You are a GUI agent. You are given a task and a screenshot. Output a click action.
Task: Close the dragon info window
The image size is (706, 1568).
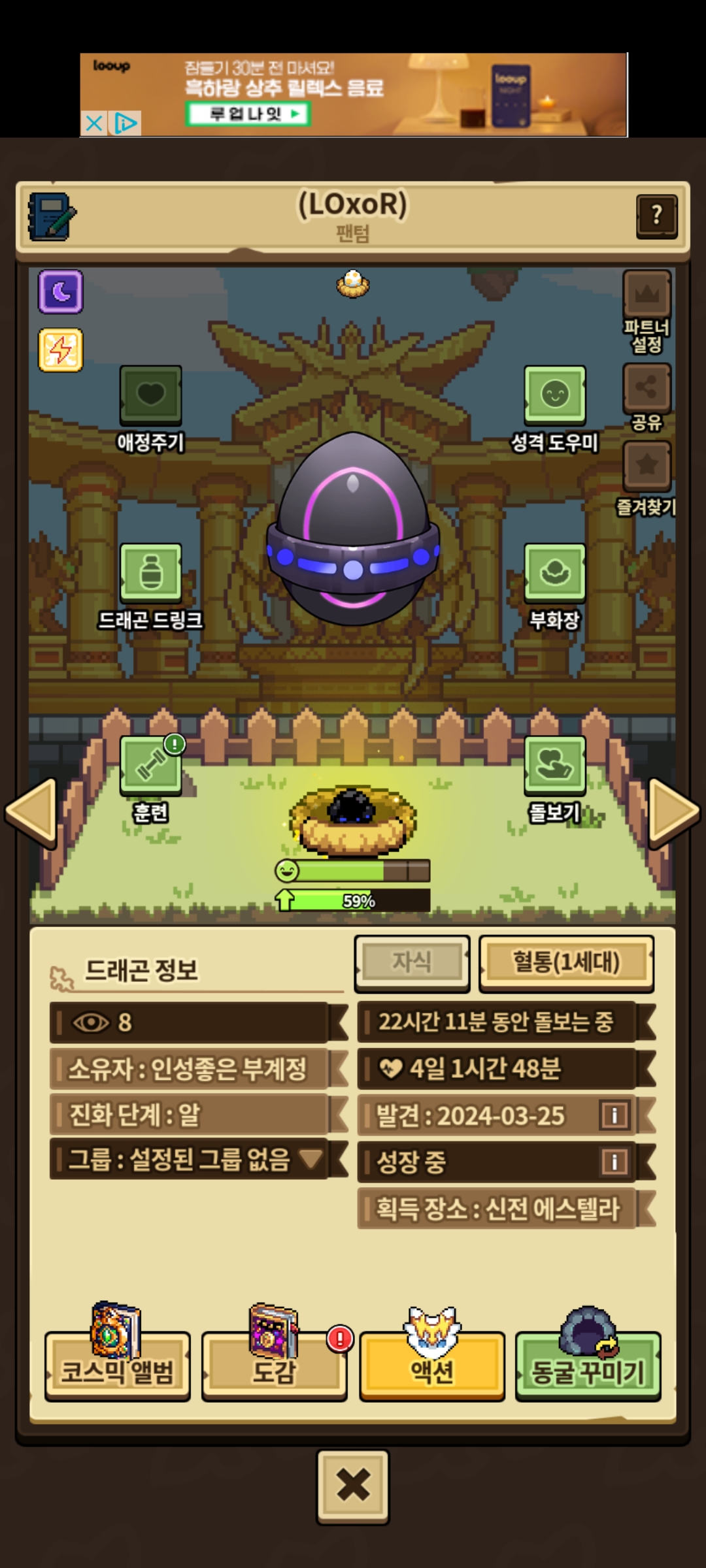353,1486
